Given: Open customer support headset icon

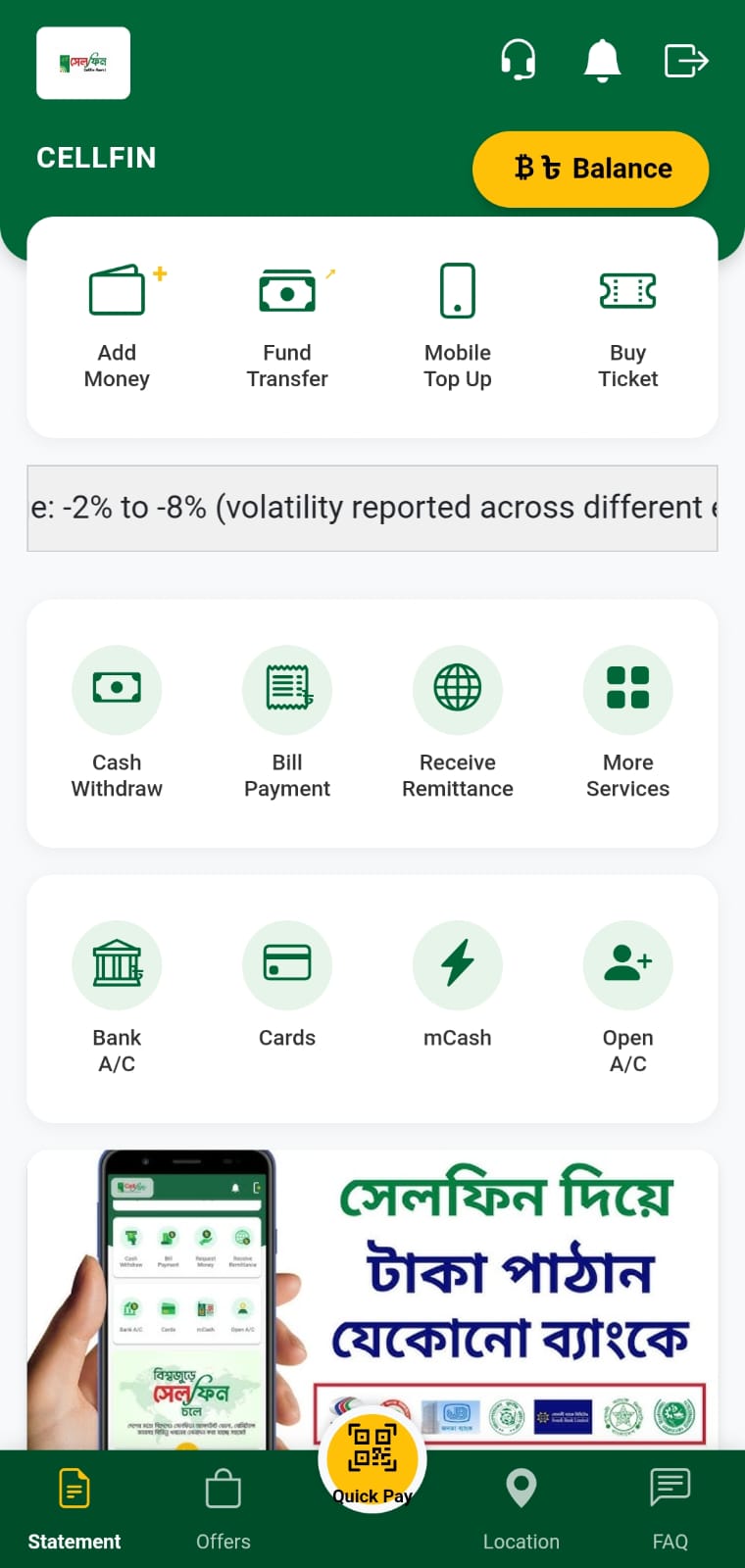Looking at the screenshot, I should coord(518,61).
